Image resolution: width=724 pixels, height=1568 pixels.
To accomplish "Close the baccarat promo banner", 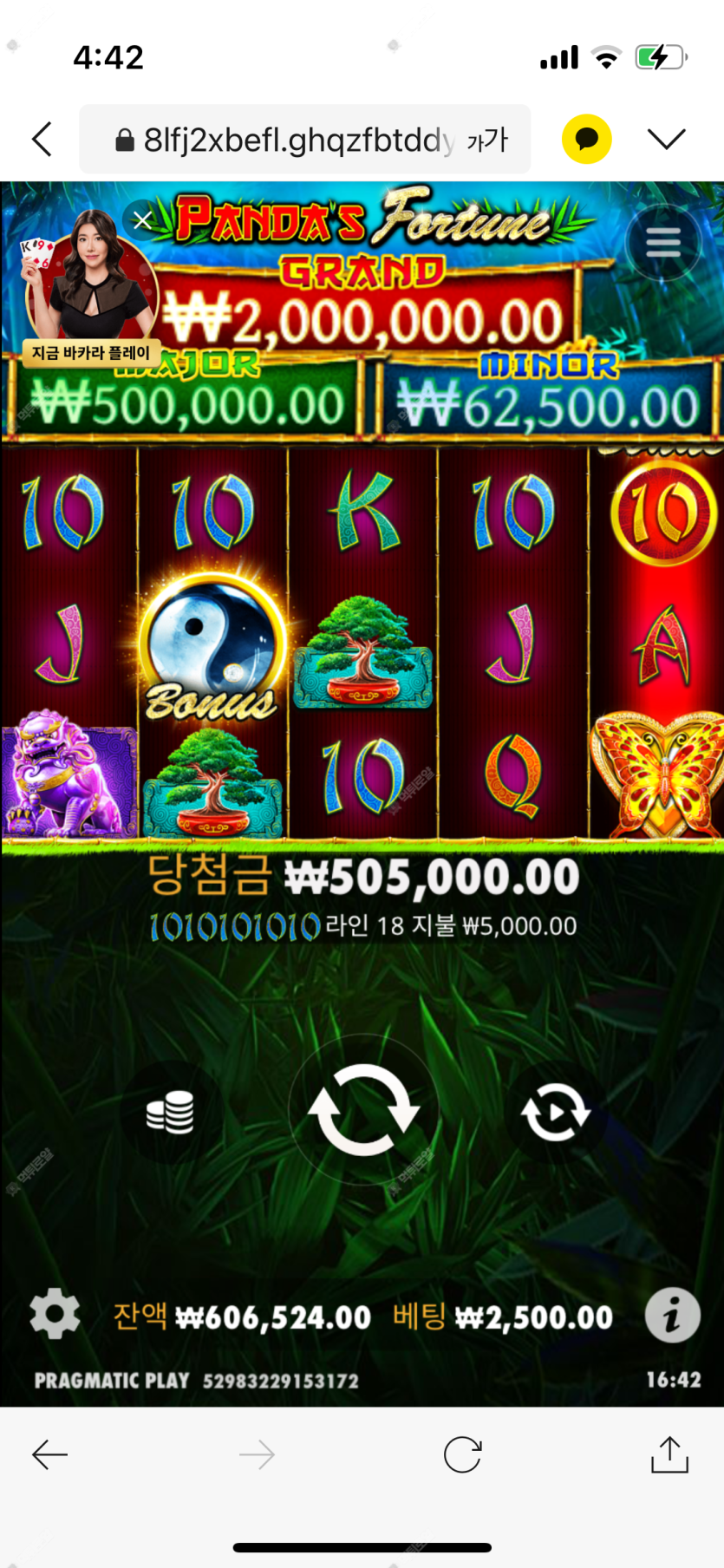I will pyautogui.click(x=142, y=220).
